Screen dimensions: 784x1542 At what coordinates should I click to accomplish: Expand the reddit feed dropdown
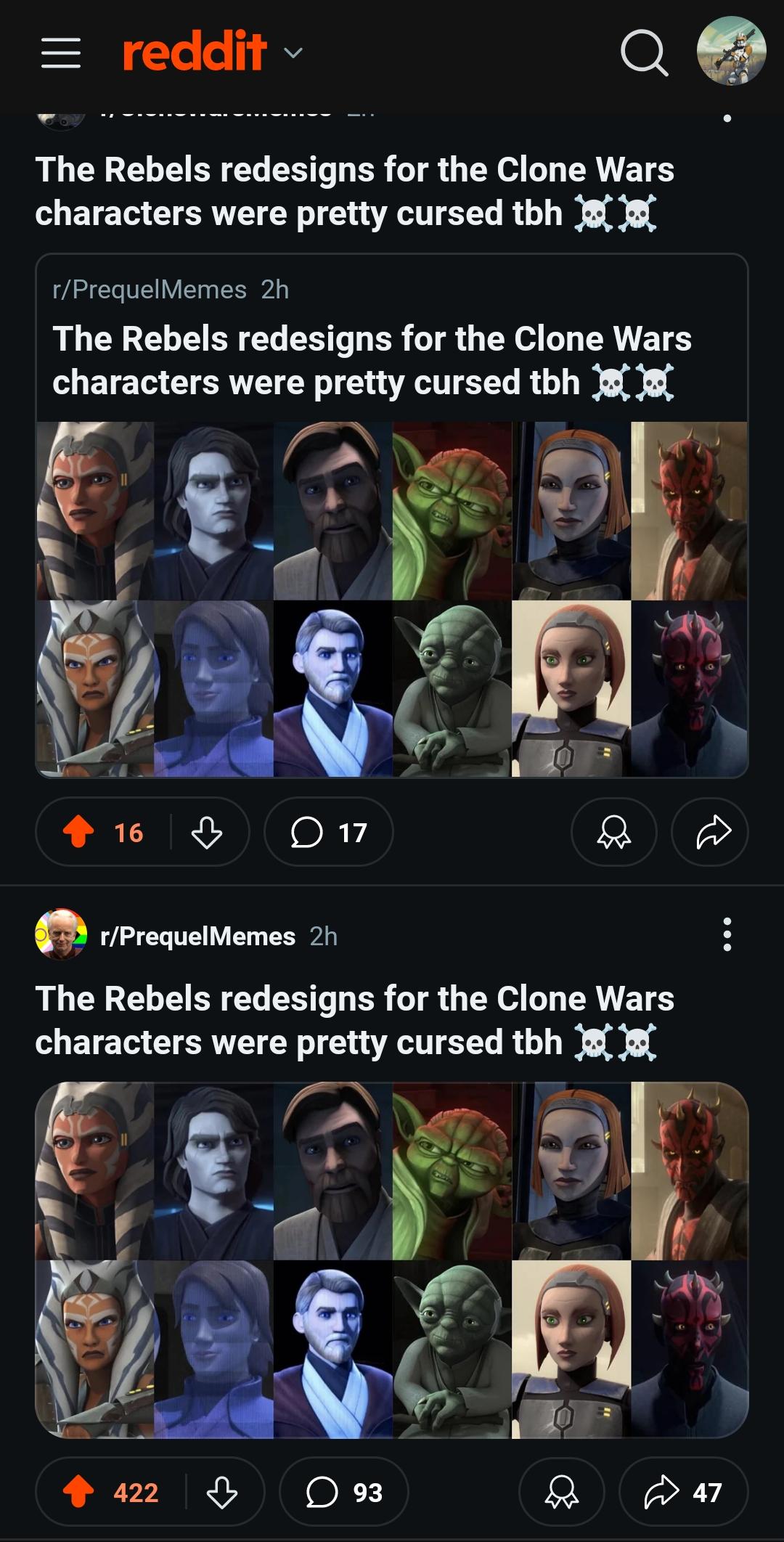(293, 53)
